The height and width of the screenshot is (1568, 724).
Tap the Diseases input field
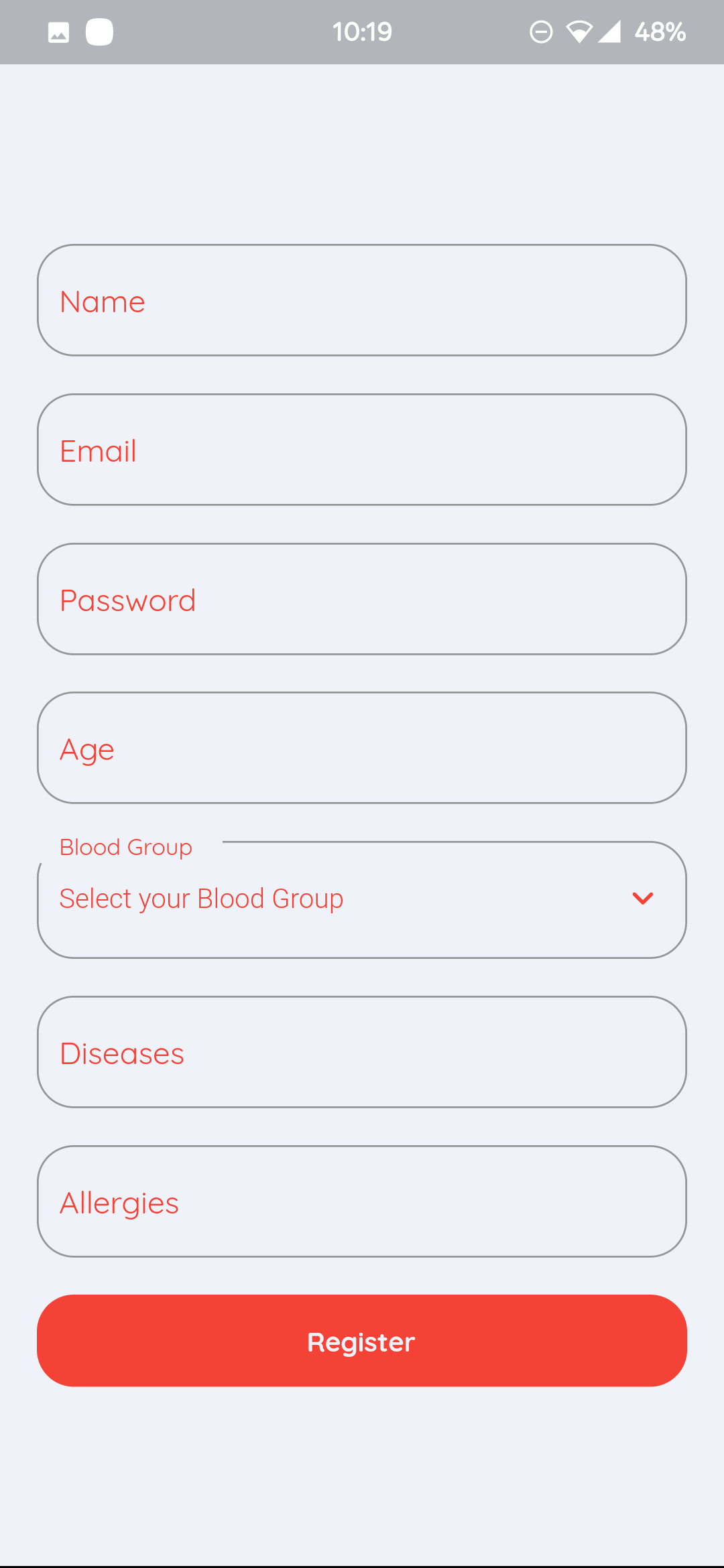pyautogui.click(x=362, y=1052)
